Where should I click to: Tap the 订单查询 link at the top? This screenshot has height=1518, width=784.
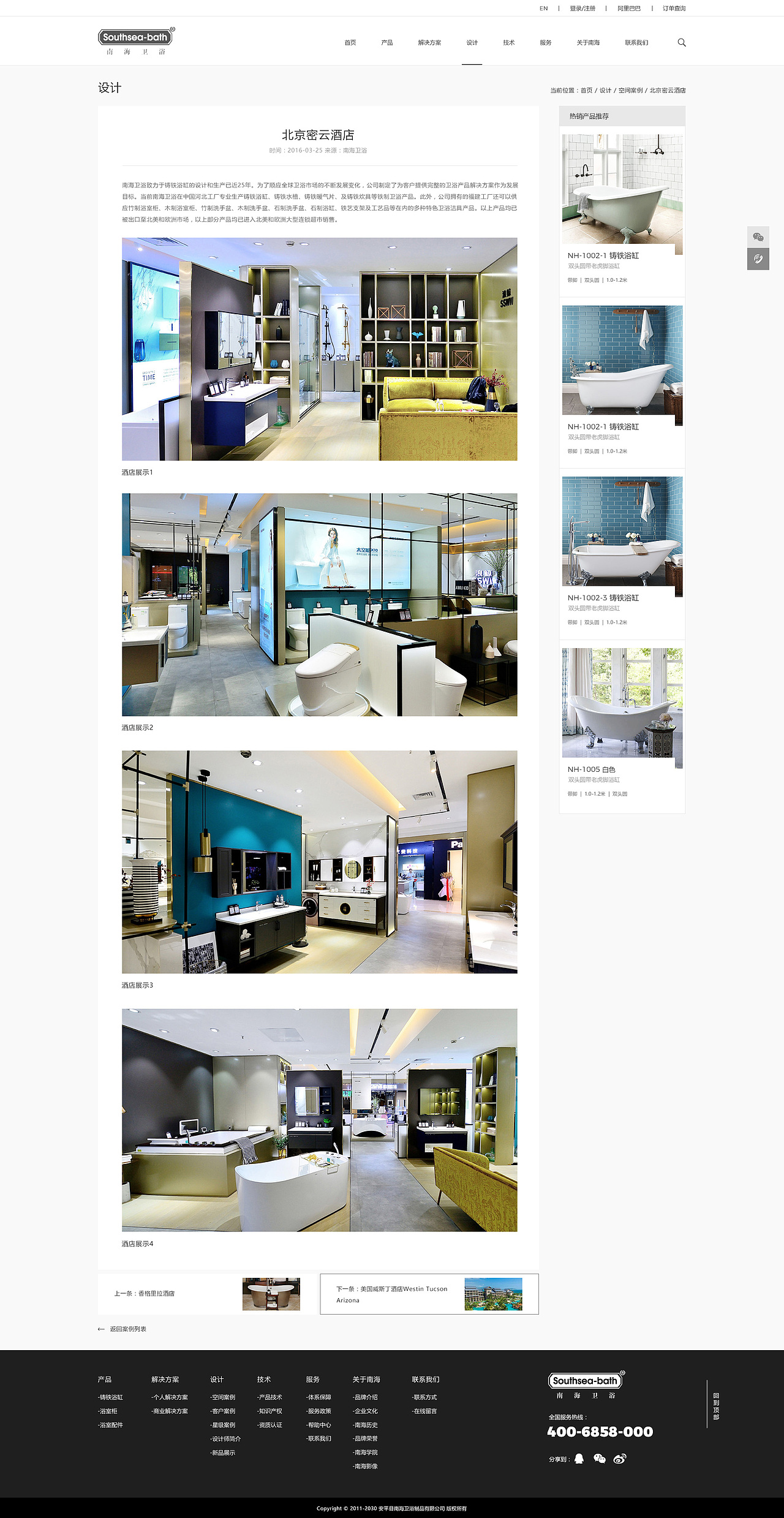(x=674, y=9)
